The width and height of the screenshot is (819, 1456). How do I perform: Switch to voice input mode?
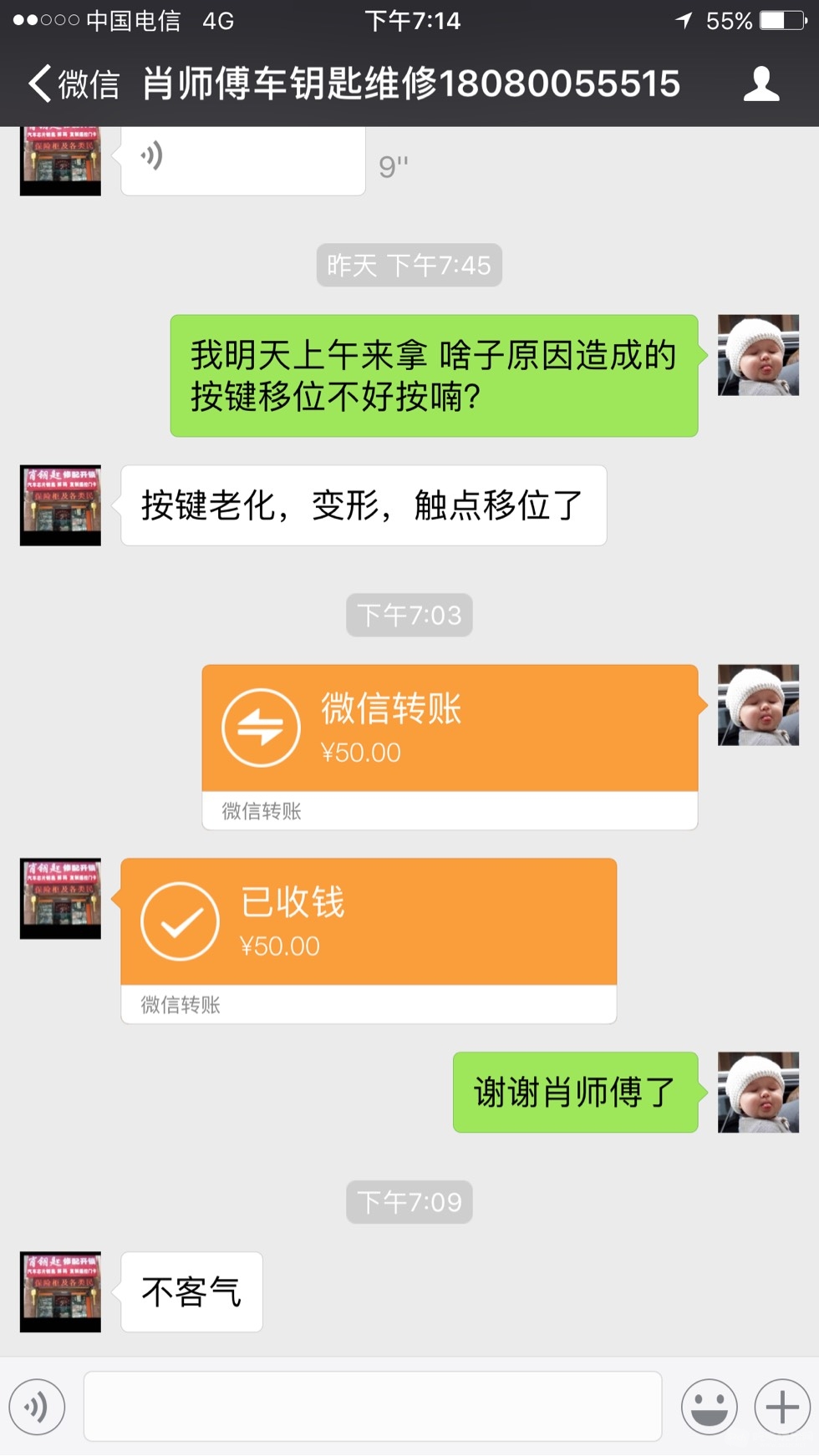[37, 1408]
